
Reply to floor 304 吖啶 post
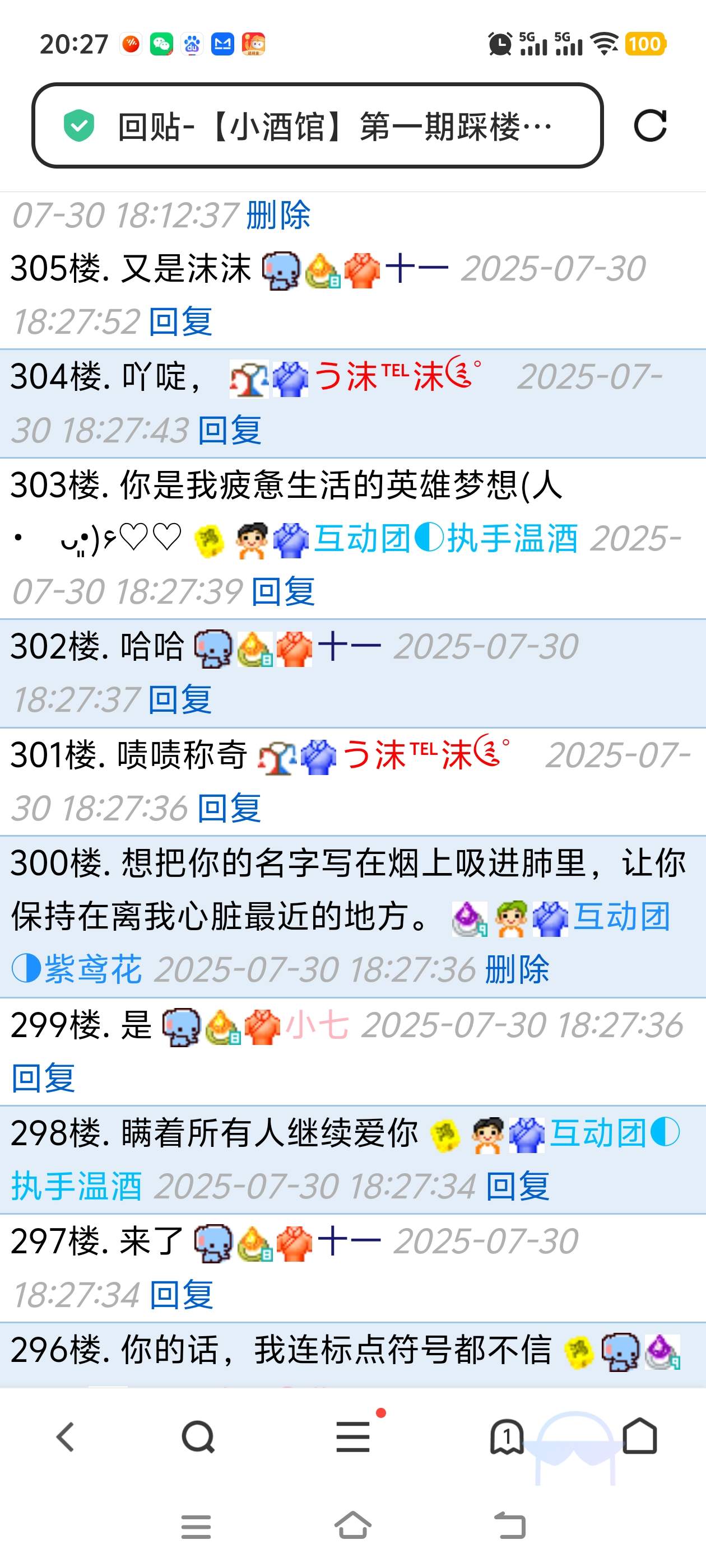coord(230,430)
